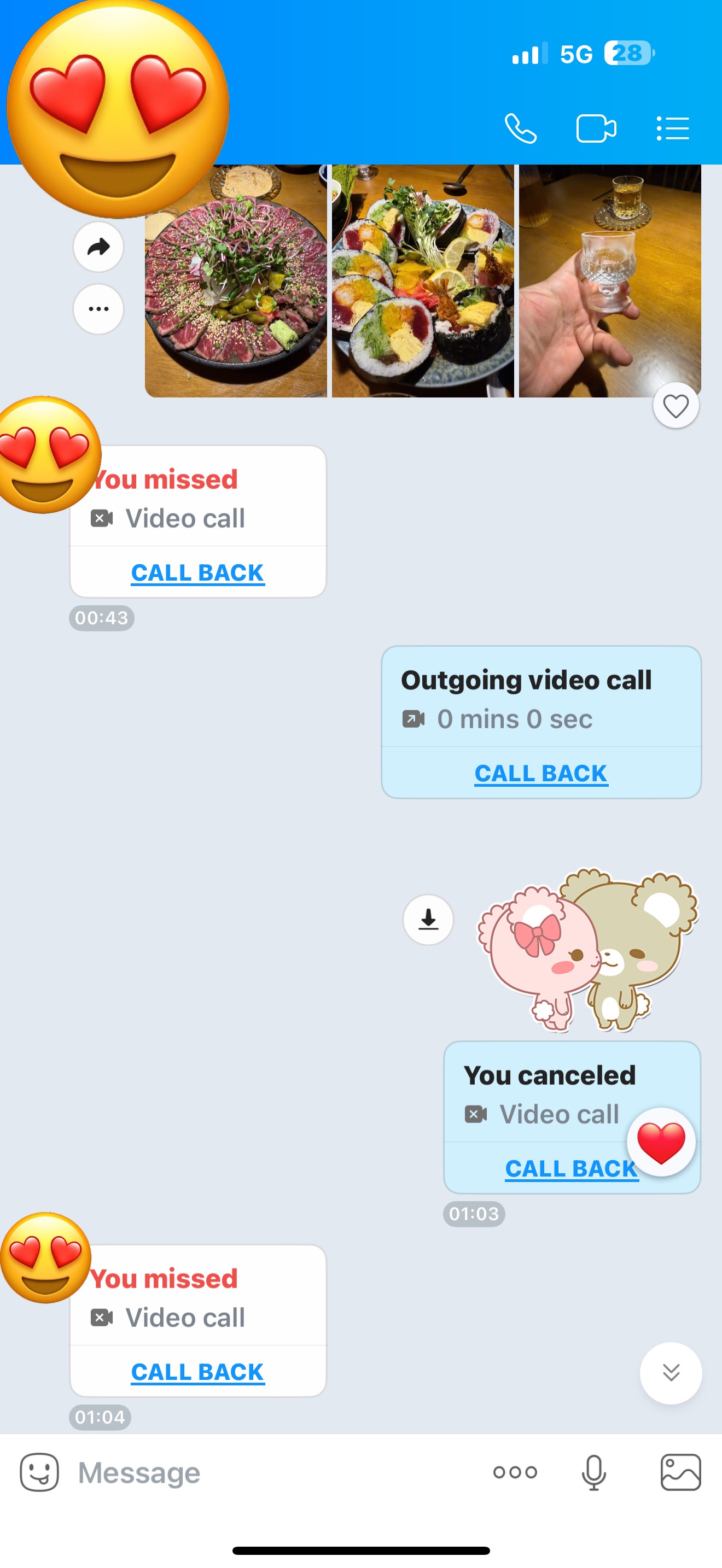722x1568 pixels.
Task: Download the bear sticker pack
Action: click(428, 919)
